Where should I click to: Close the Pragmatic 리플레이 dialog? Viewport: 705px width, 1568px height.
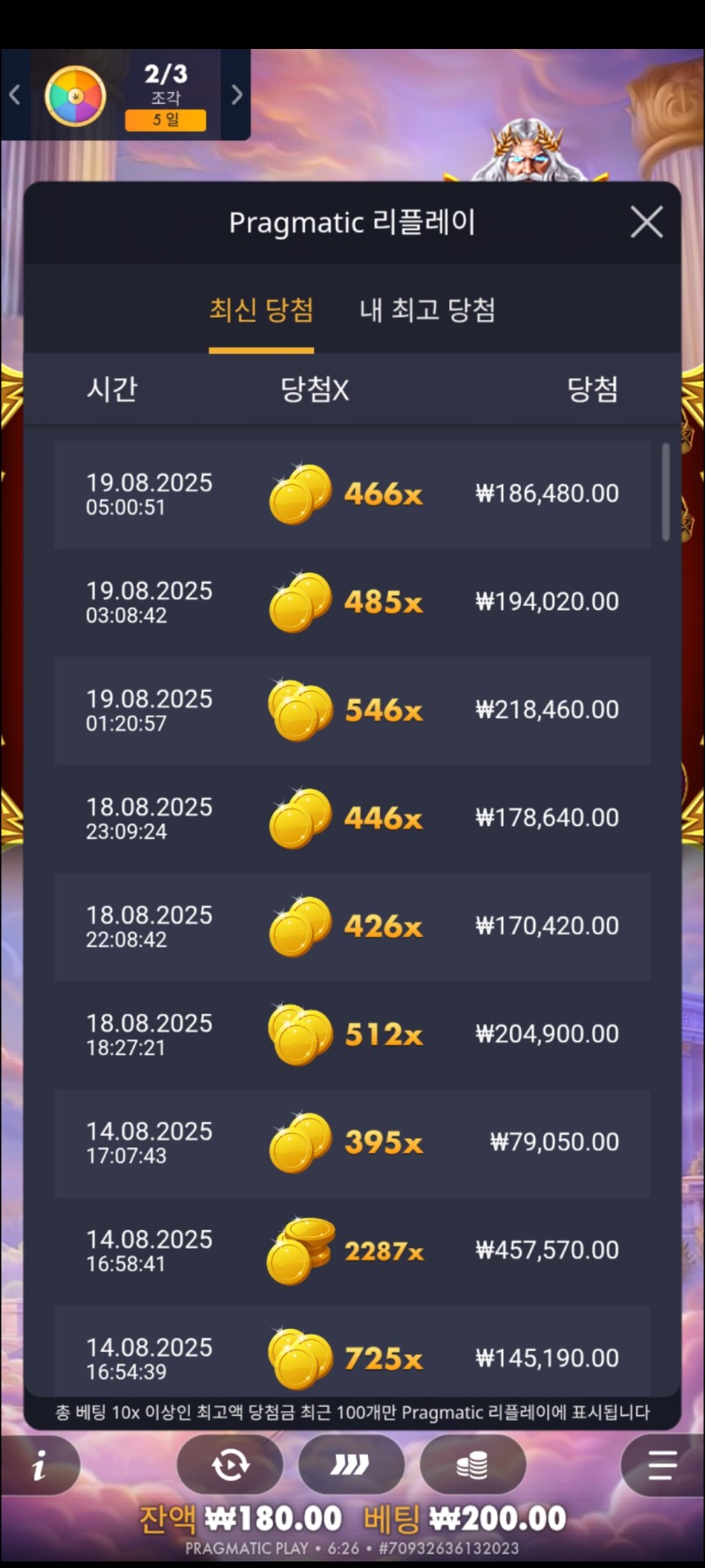coord(646,223)
